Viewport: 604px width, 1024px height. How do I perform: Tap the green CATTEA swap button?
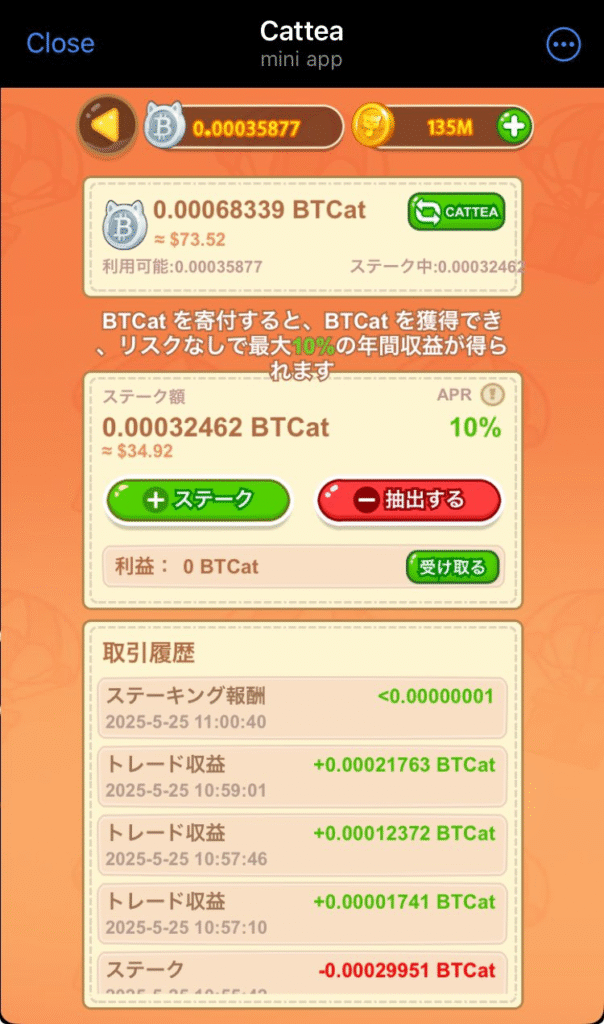(456, 212)
